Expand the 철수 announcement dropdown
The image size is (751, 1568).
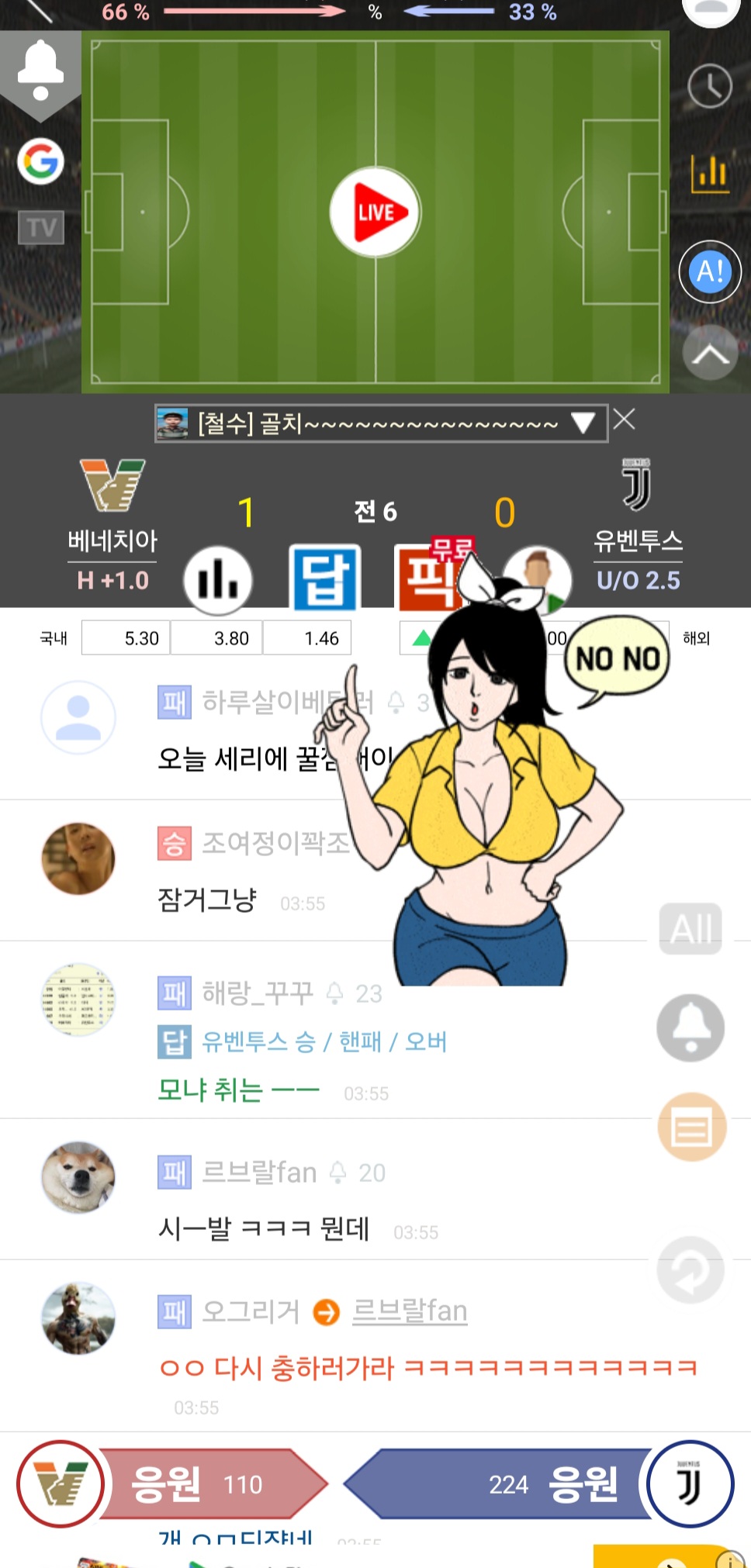coord(583,423)
